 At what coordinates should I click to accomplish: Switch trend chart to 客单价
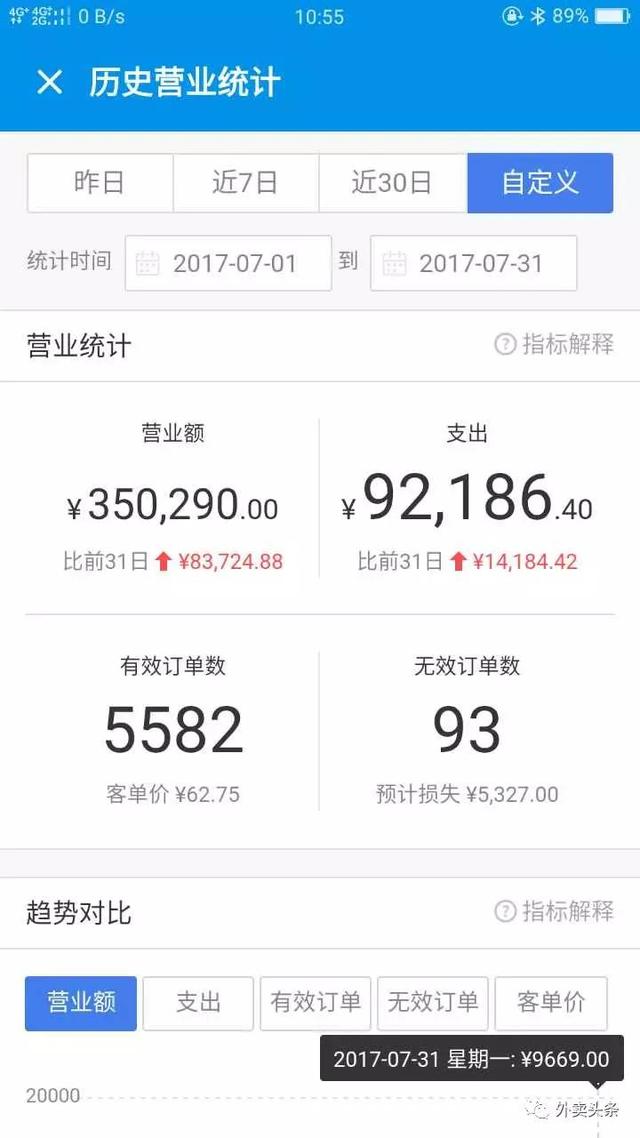(x=551, y=1003)
